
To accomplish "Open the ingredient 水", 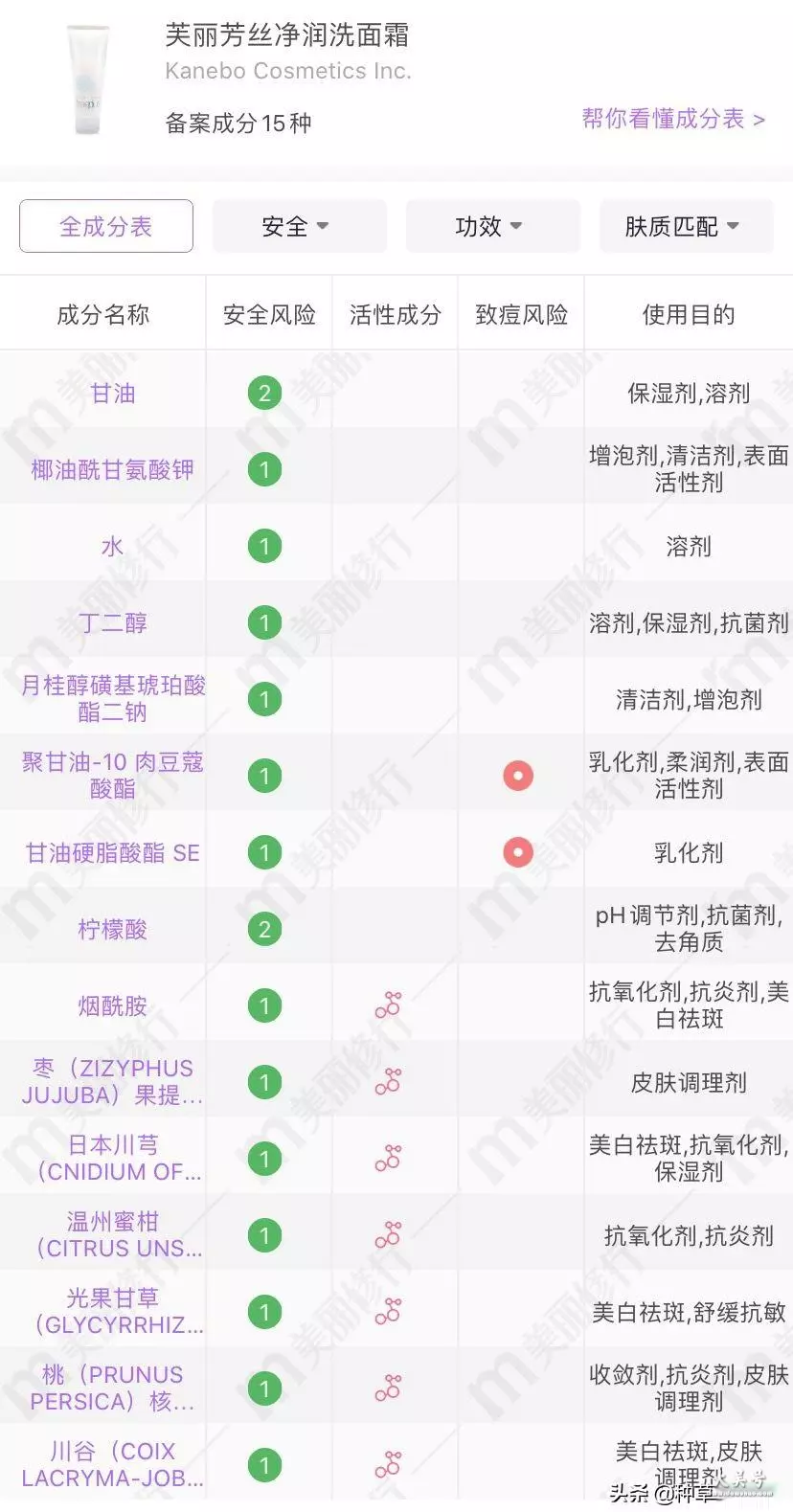I will (x=113, y=547).
